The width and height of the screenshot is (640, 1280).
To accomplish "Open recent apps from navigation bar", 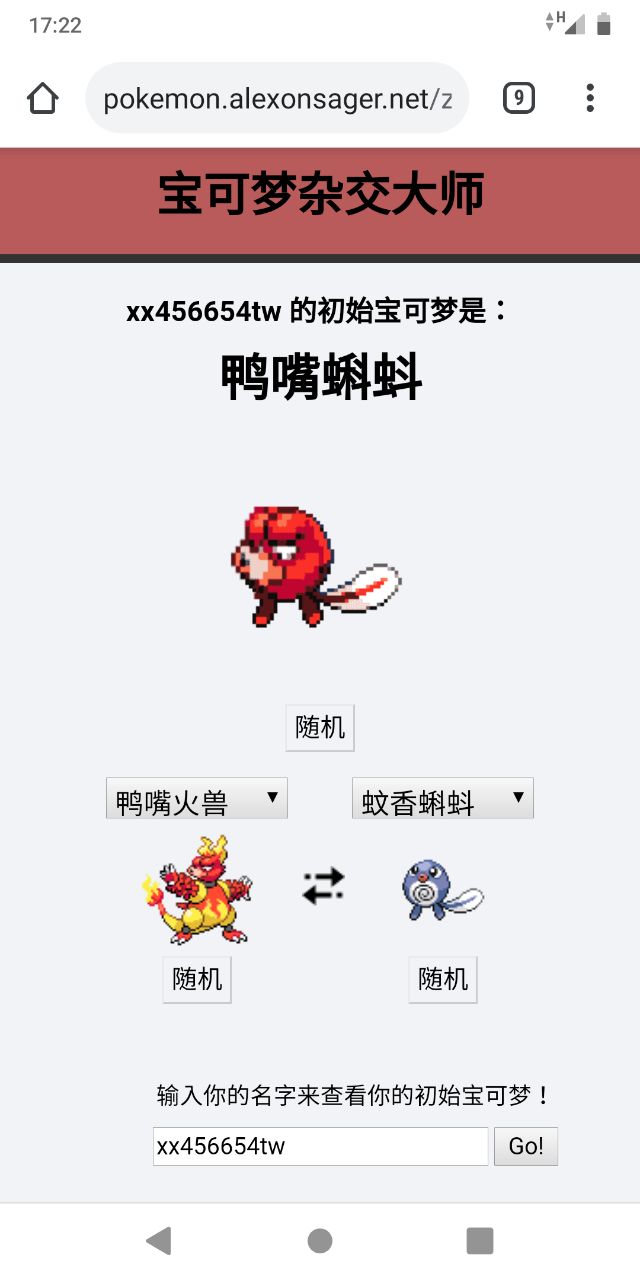I will (480, 1241).
